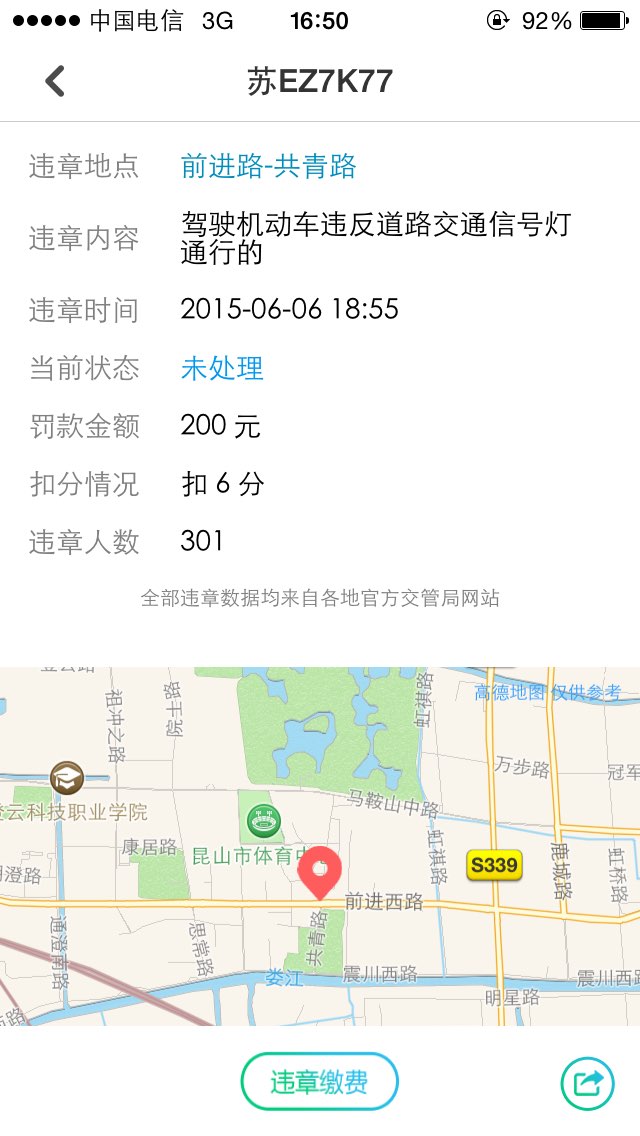Tap the red location pin on the map
This screenshot has width=640, height=1136.
tap(320, 872)
